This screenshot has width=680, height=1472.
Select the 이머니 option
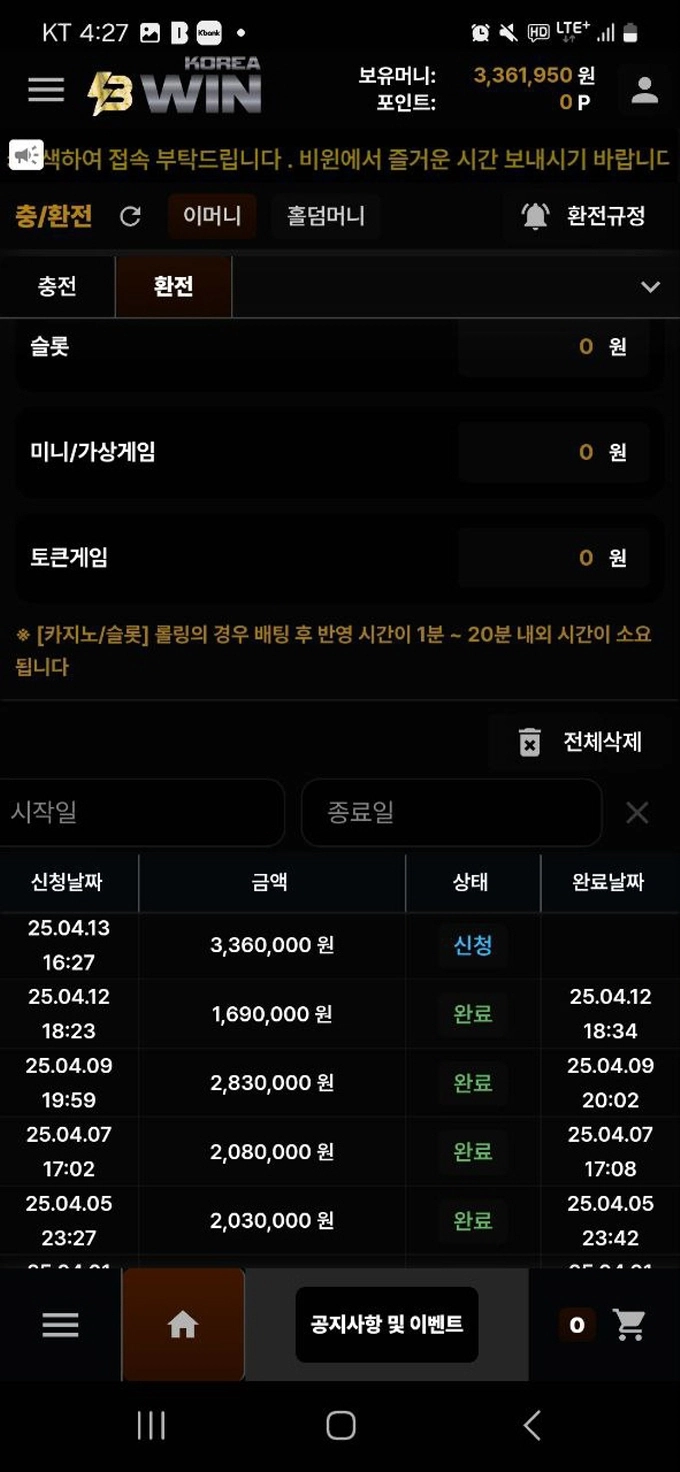pyautogui.click(x=212, y=216)
